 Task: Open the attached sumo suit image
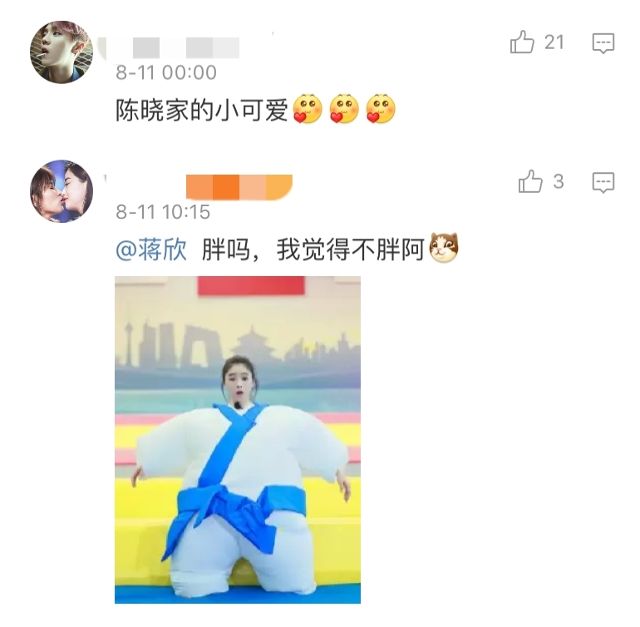pyautogui.click(x=237, y=440)
